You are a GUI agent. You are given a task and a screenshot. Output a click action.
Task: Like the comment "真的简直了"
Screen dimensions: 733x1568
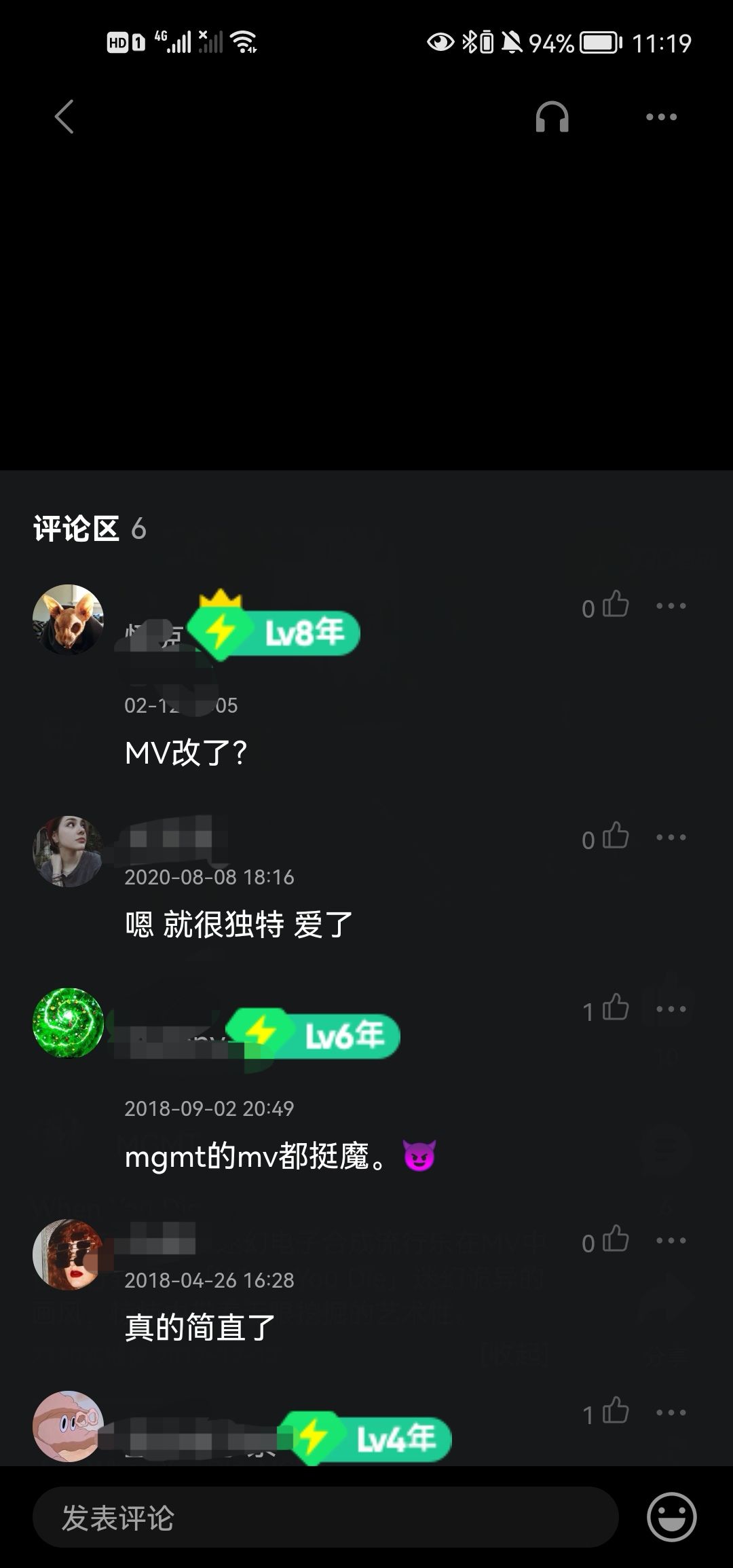tap(616, 1239)
